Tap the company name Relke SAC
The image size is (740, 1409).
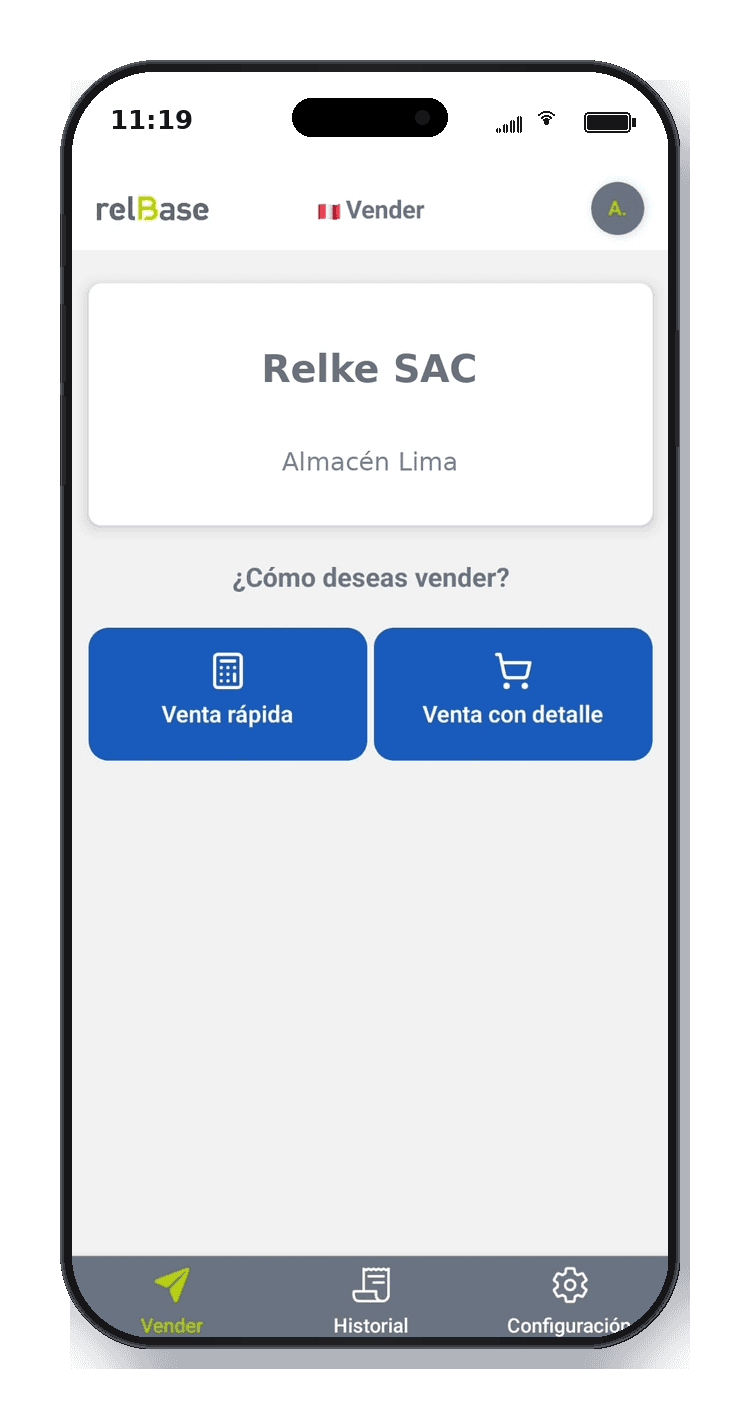click(370, 368)
